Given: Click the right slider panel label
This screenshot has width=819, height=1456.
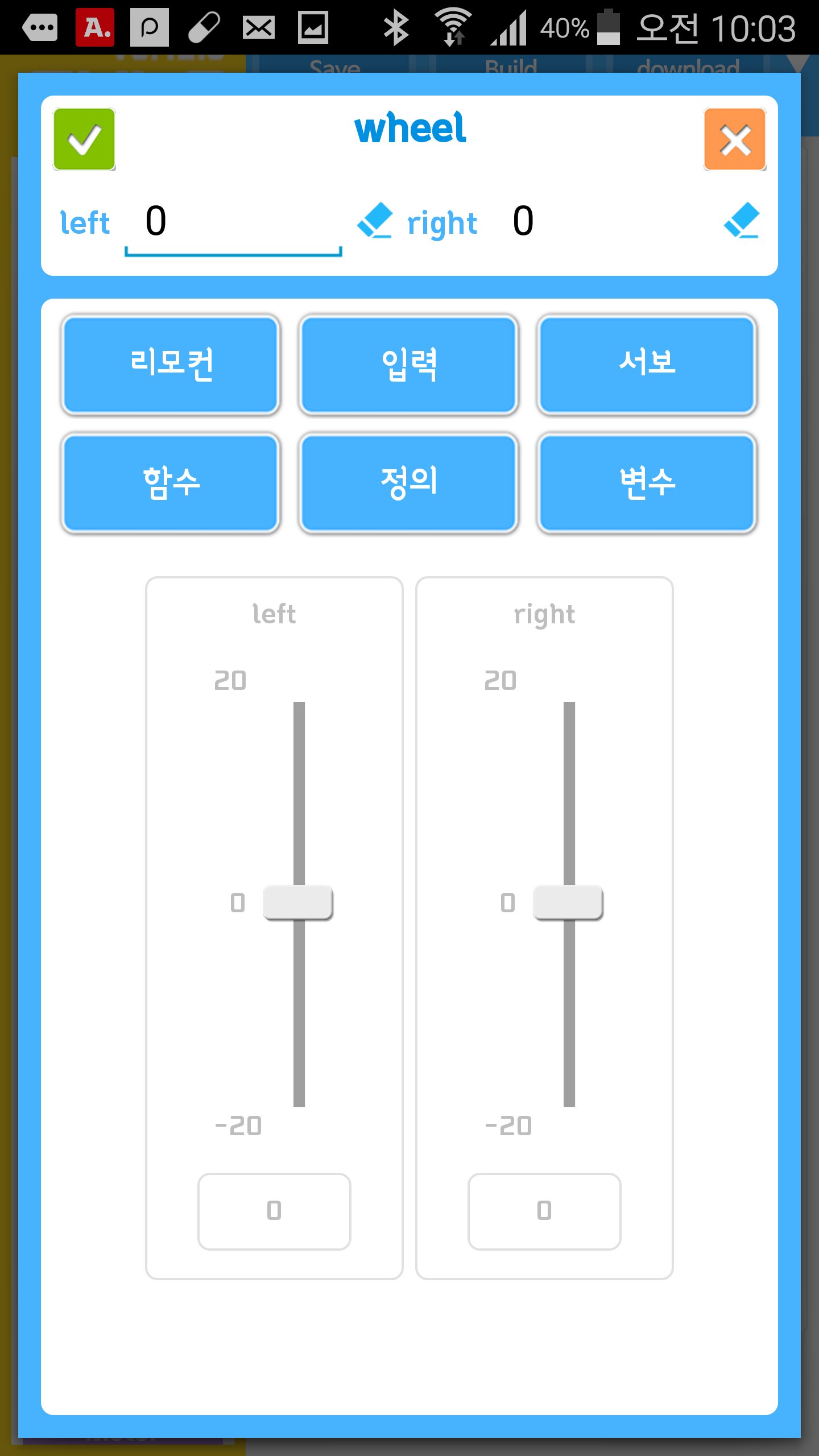Looking at the screenshot, I should click(544, 613).
